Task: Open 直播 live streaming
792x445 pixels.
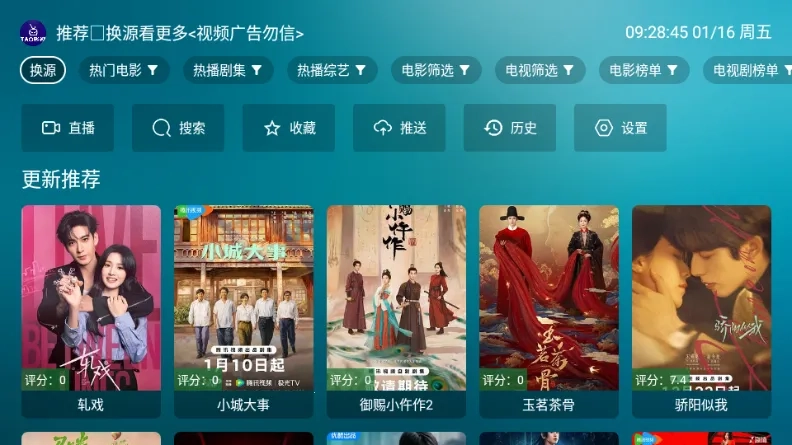Action: tap(68, 128)
